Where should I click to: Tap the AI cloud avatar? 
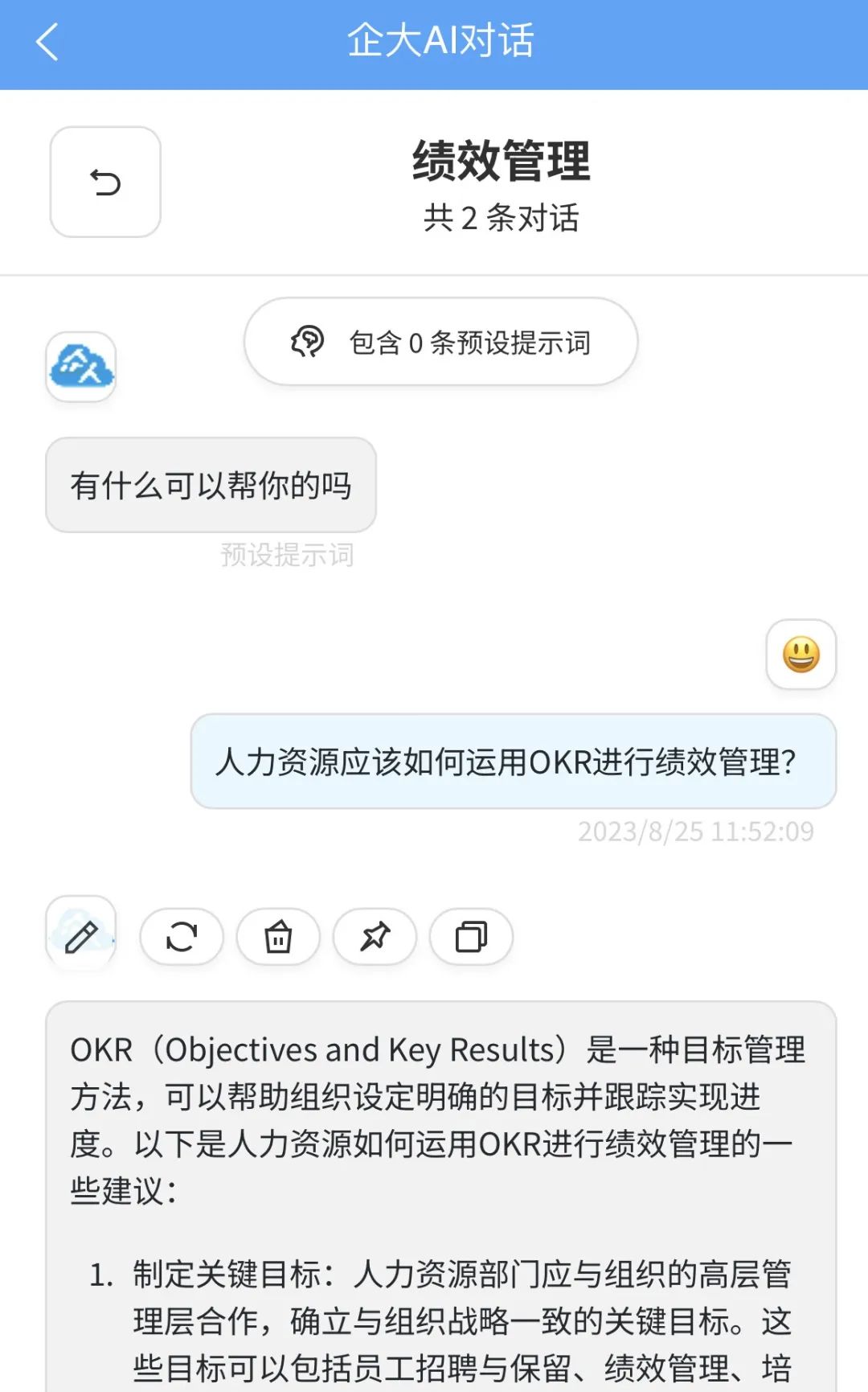[x=81, y=367]
